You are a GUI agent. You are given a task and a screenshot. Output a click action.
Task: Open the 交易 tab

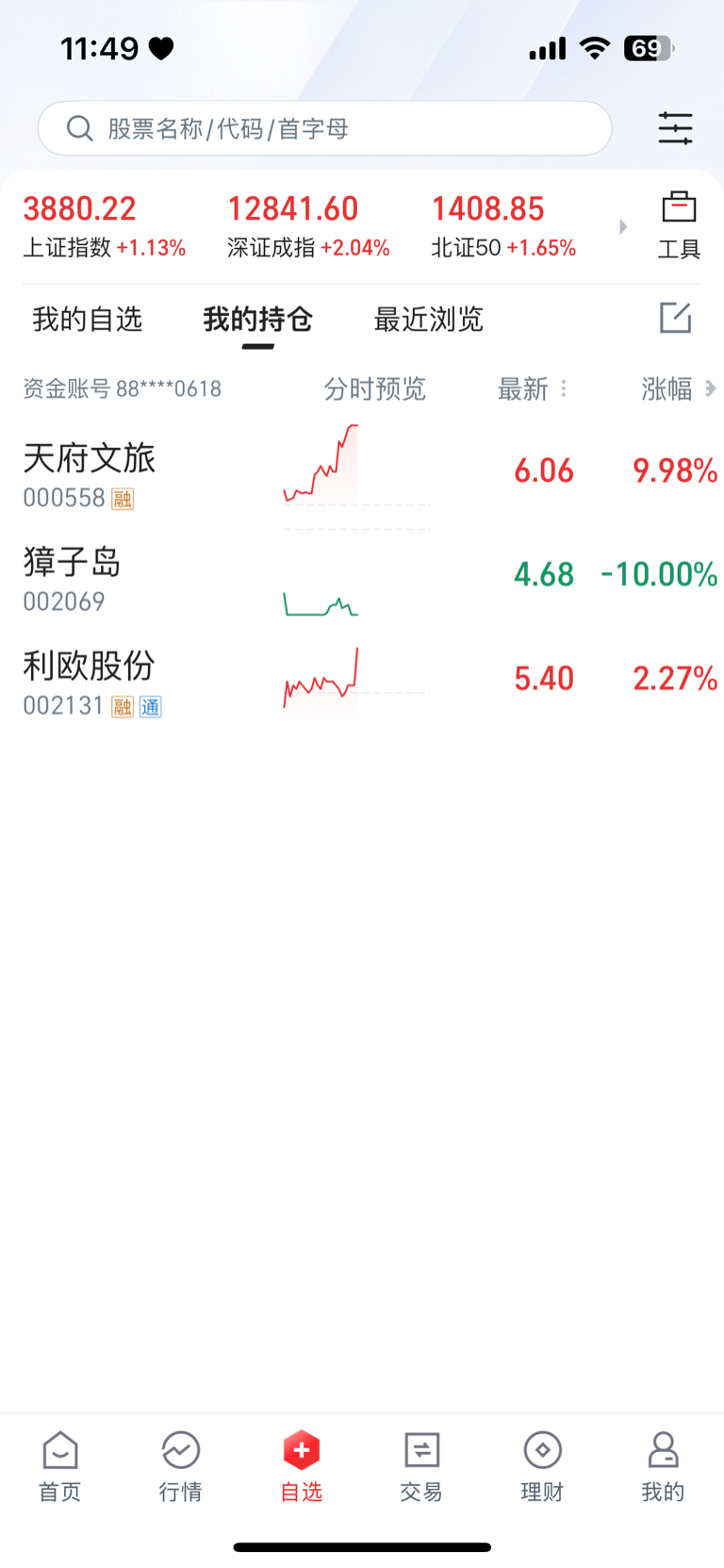421,1465
